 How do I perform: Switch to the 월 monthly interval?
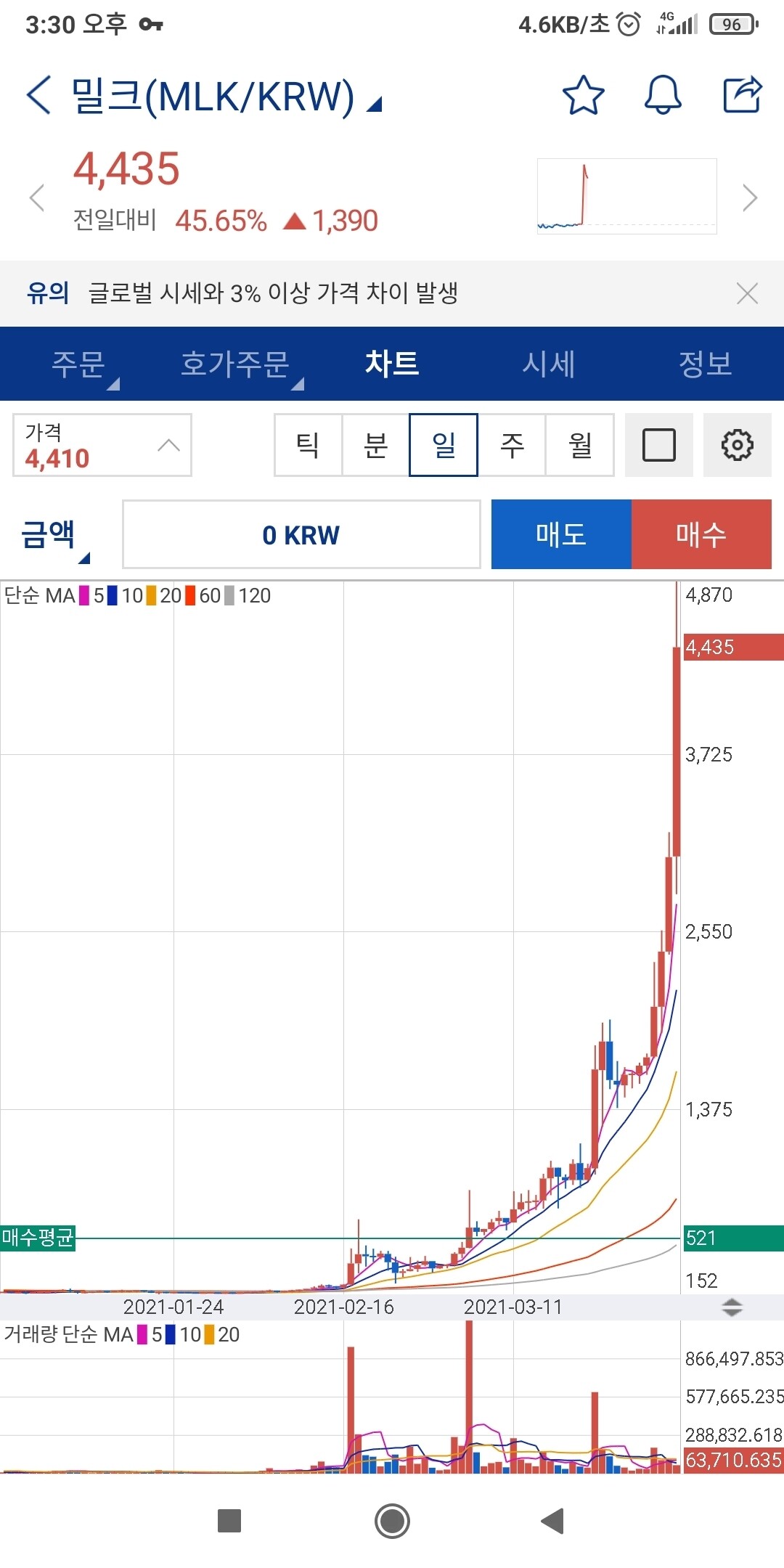click(x=579, y=445)
